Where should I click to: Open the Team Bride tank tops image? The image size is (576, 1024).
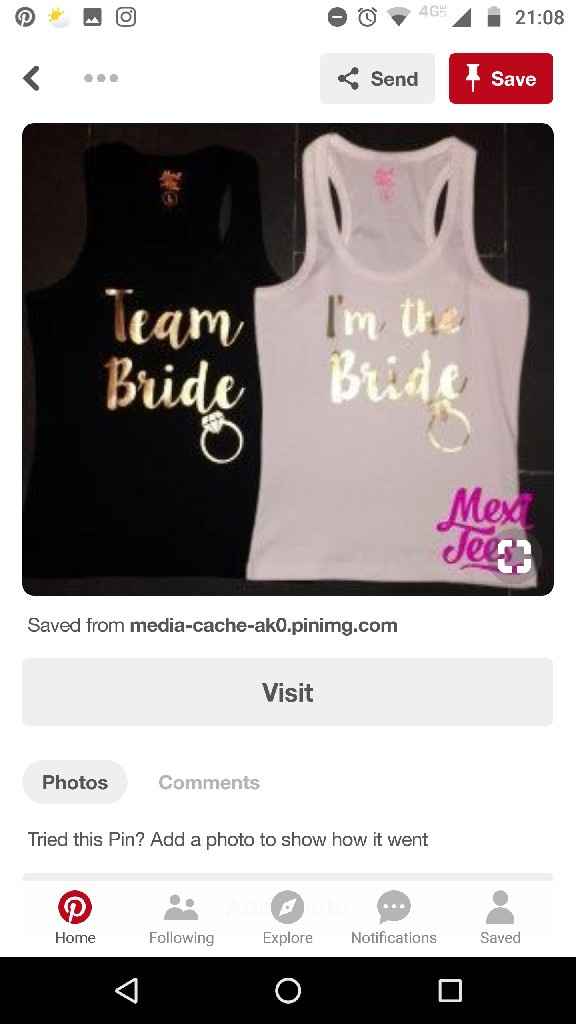click(x=288, y=359)
